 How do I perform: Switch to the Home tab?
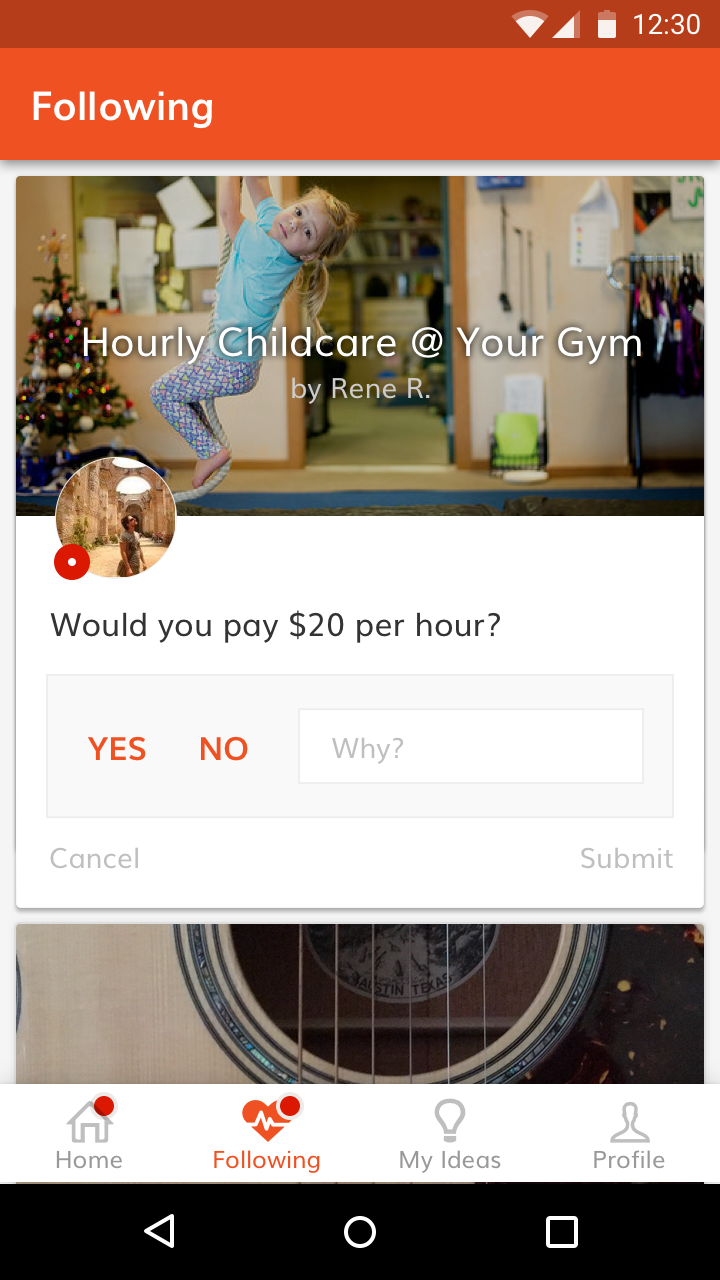89,1136
